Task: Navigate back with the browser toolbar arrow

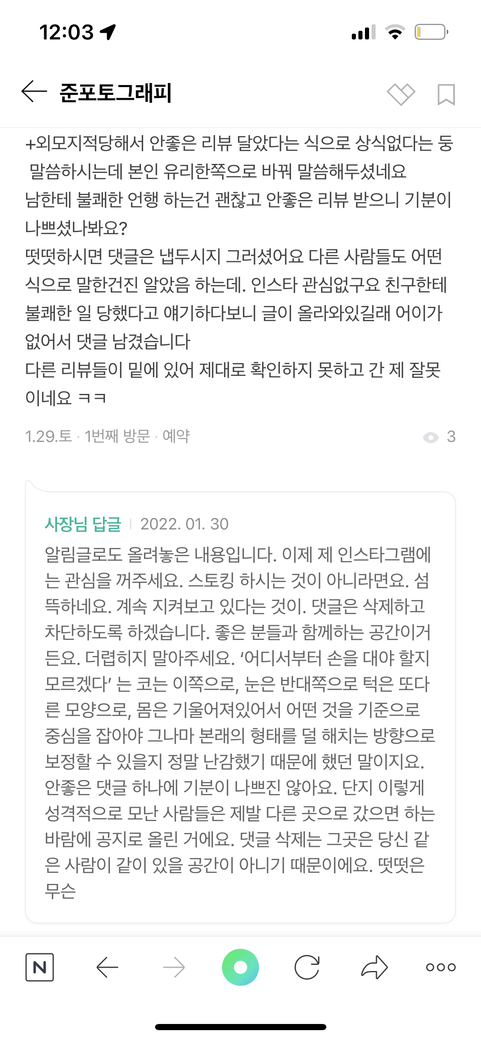Action: (x=107, y=968)
